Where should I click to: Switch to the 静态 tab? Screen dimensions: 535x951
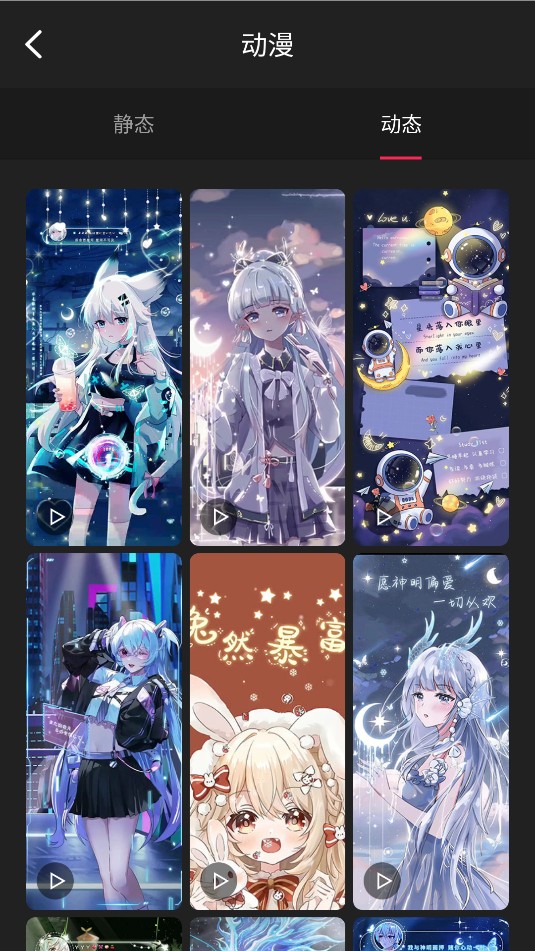coord(133,124)
